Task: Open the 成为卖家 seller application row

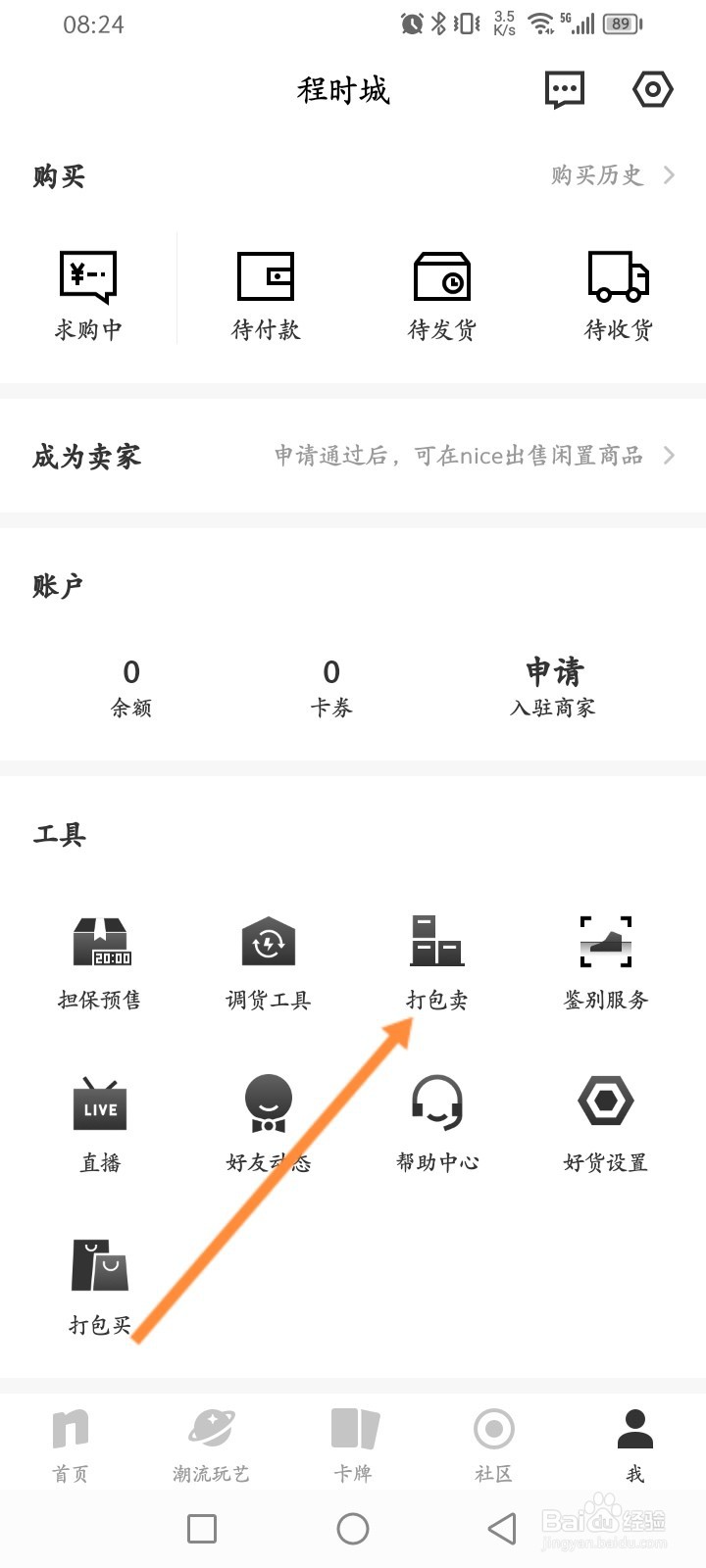Action: click(353, 456)
